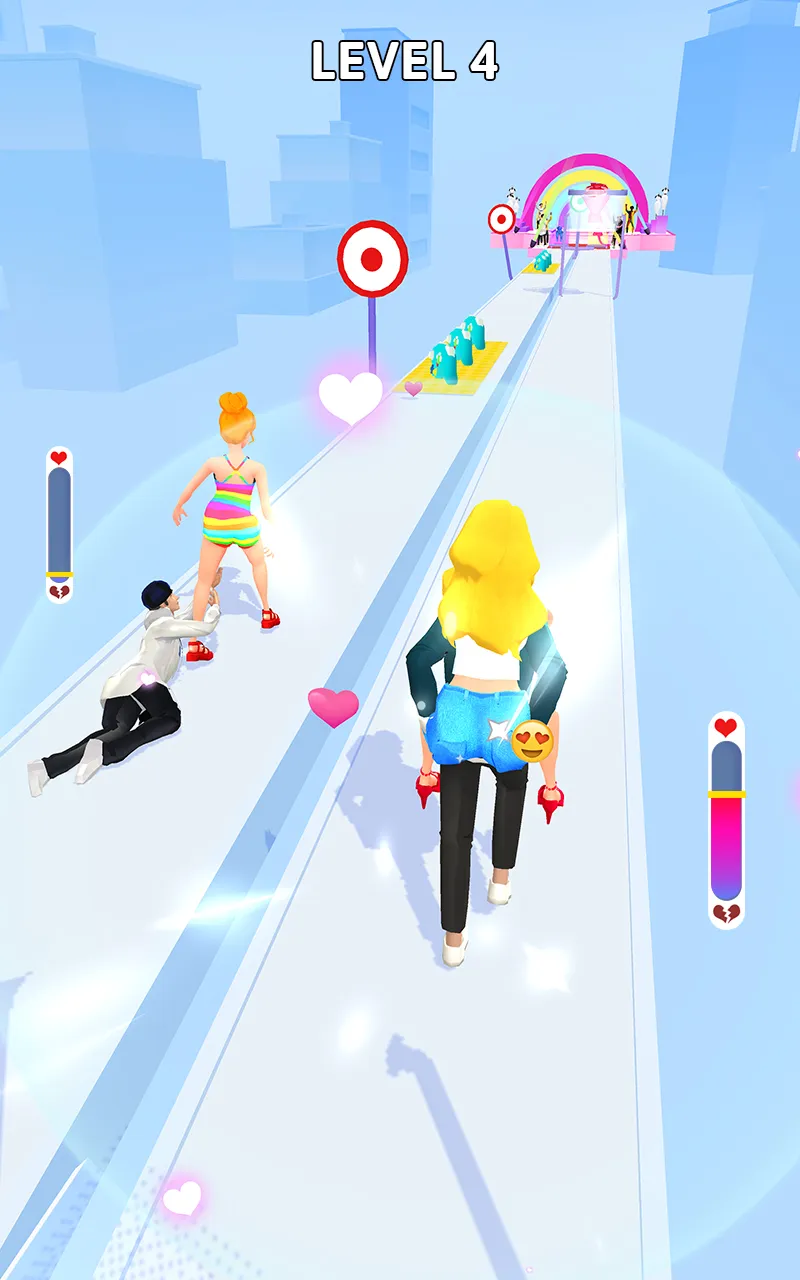800x1280 pixels.
Task: Tap the broken heart icon below the left meter
Action: 57,592
